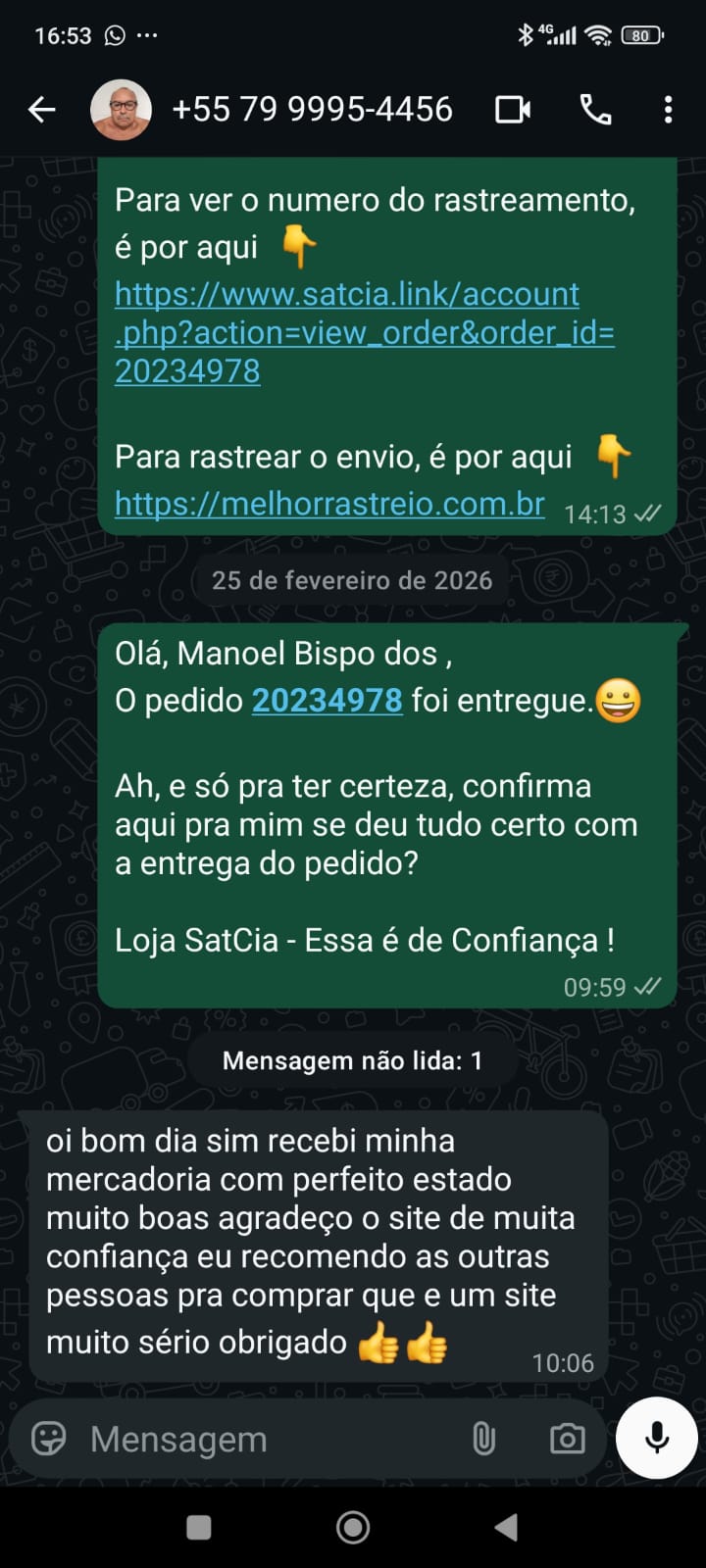Open the camera from the message bar

(x=567, y=1439)
